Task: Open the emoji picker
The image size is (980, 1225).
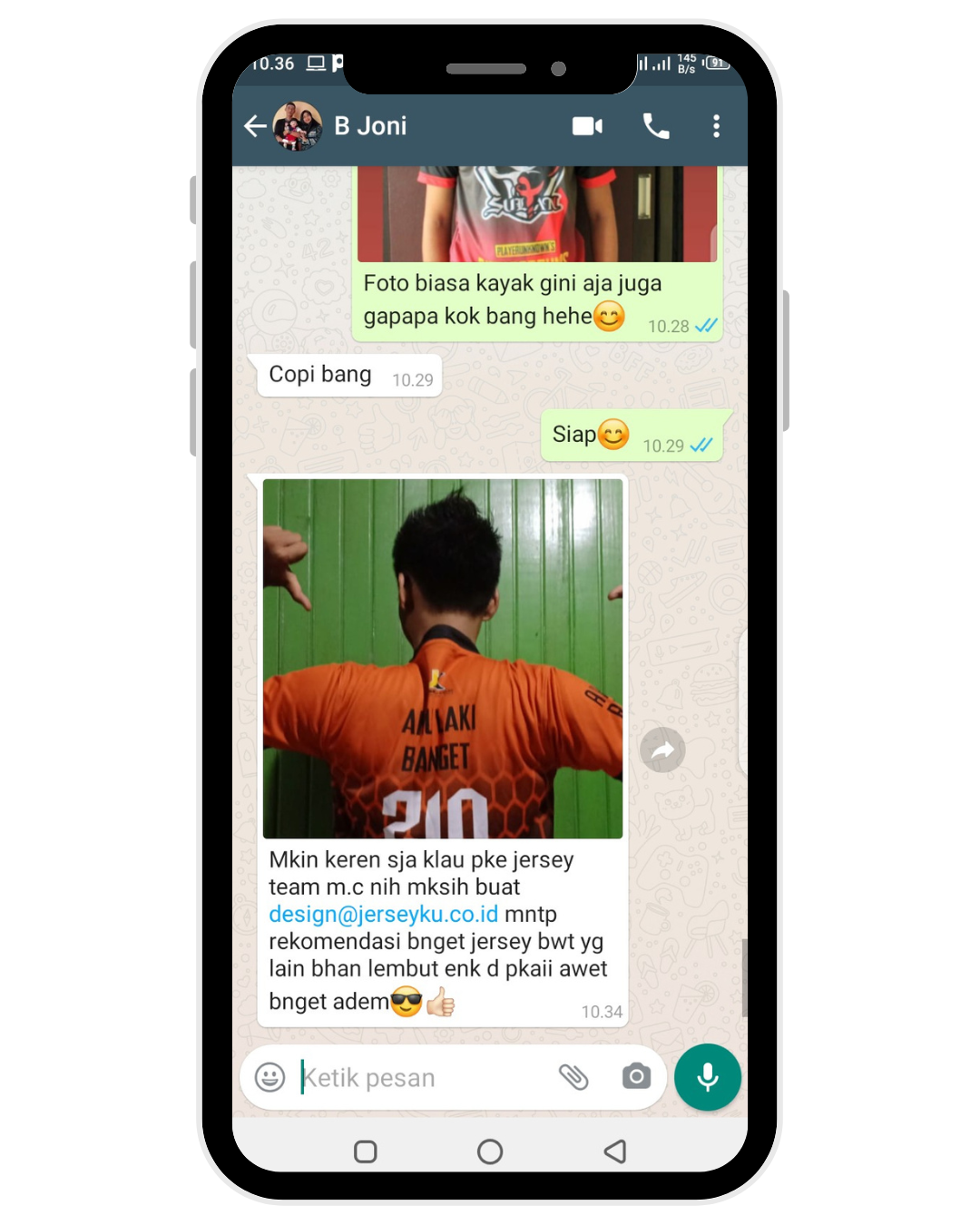Action: click(269, 1077)
